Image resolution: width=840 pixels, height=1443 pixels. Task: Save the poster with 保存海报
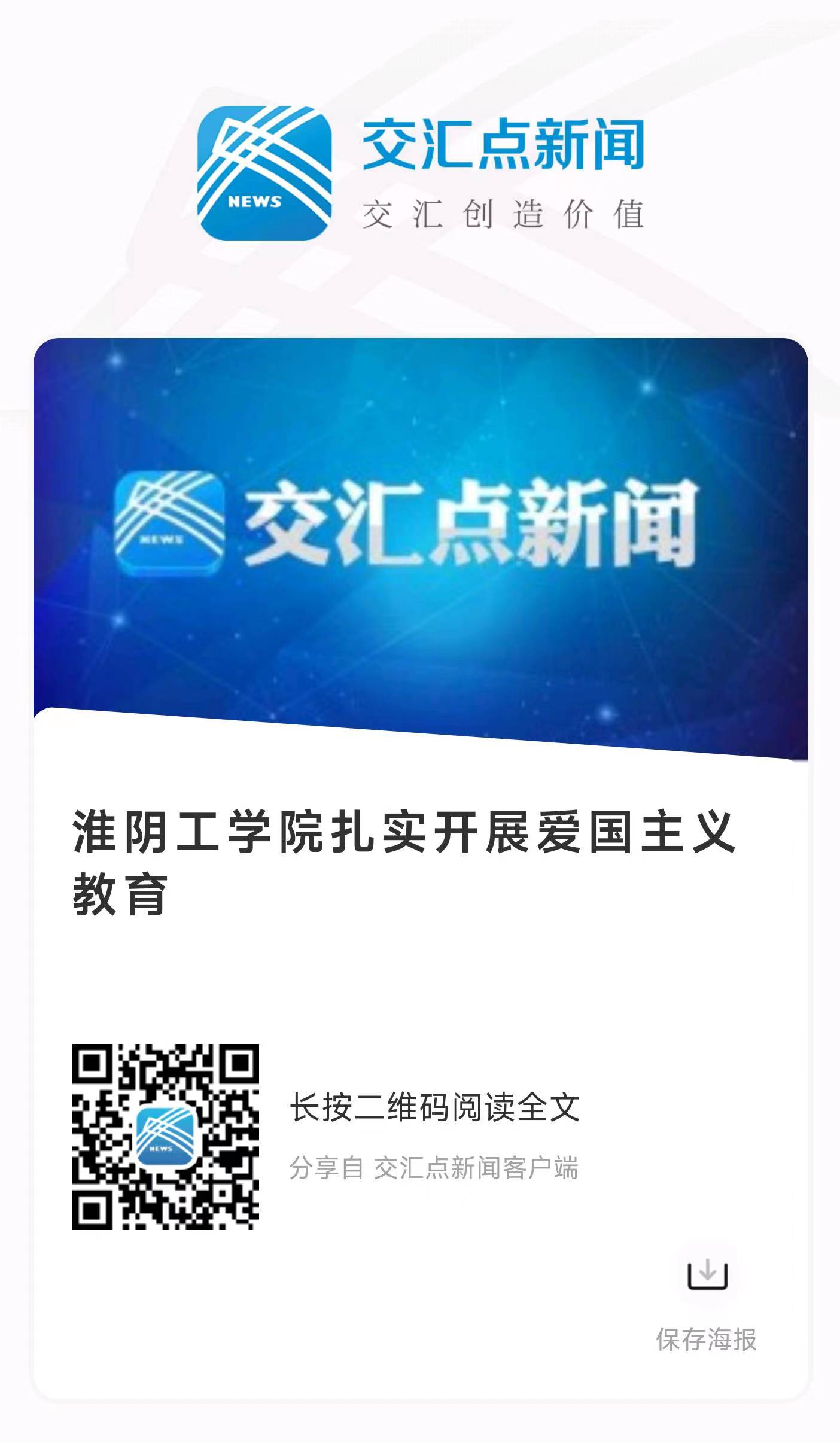click(x=707, y=1275)
